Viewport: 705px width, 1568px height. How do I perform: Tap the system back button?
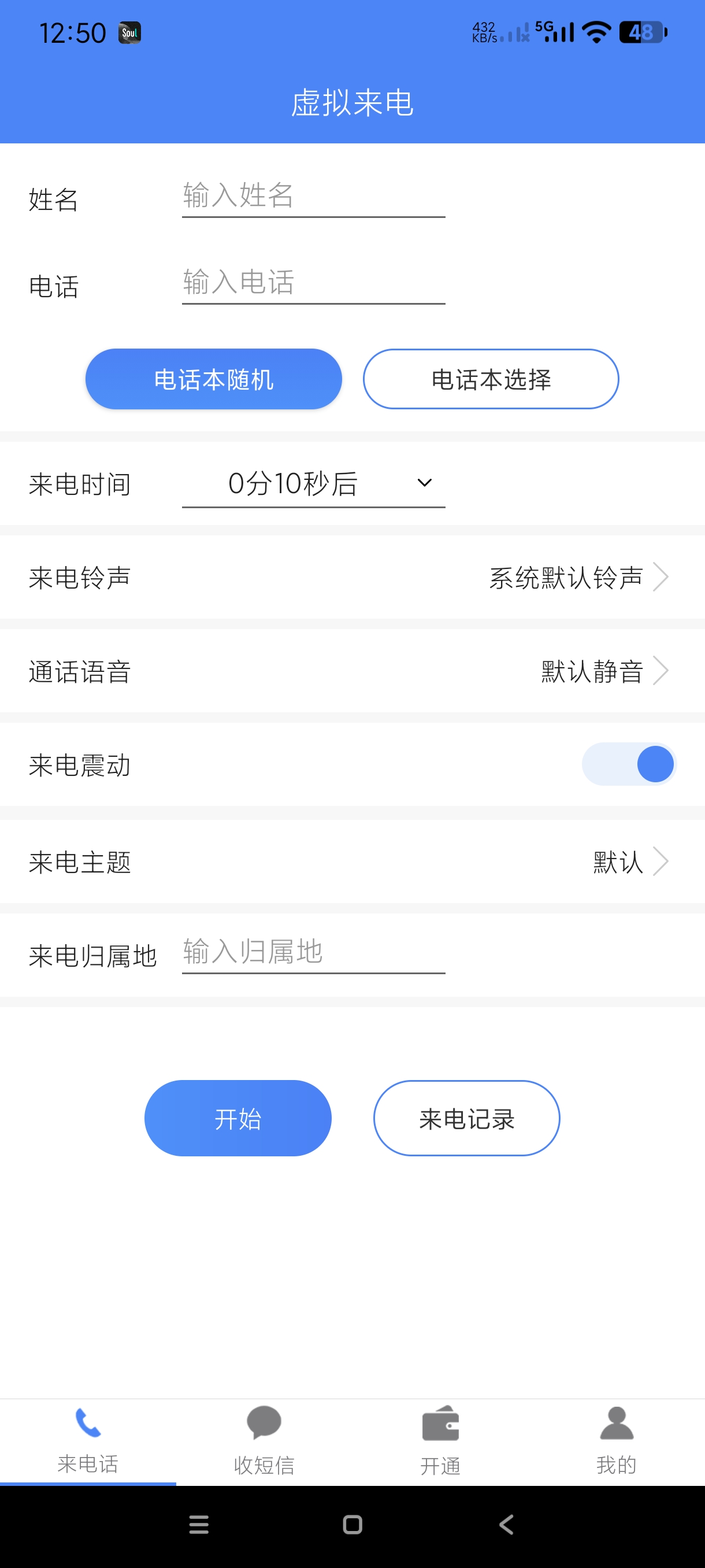(506, 1524)
